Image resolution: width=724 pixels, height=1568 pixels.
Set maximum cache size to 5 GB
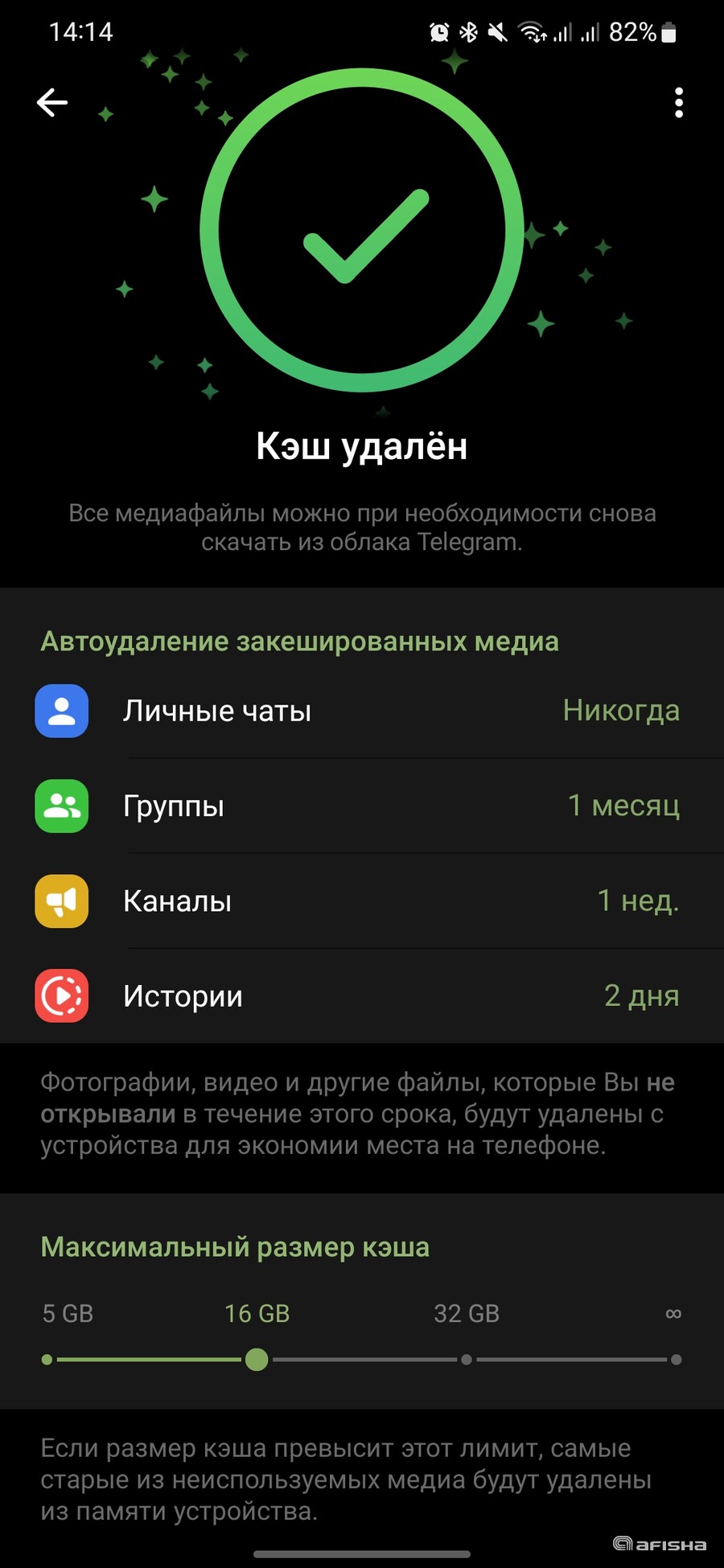pyautogui.click(x=47, y=1360)
